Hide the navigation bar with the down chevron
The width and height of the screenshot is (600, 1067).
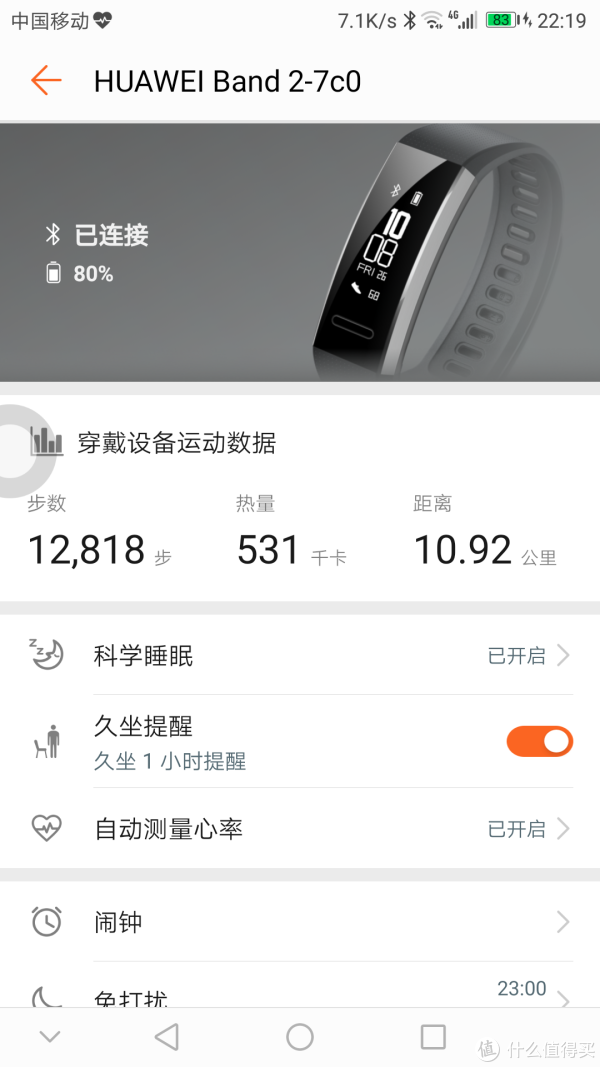click(x=50, y=1037)
